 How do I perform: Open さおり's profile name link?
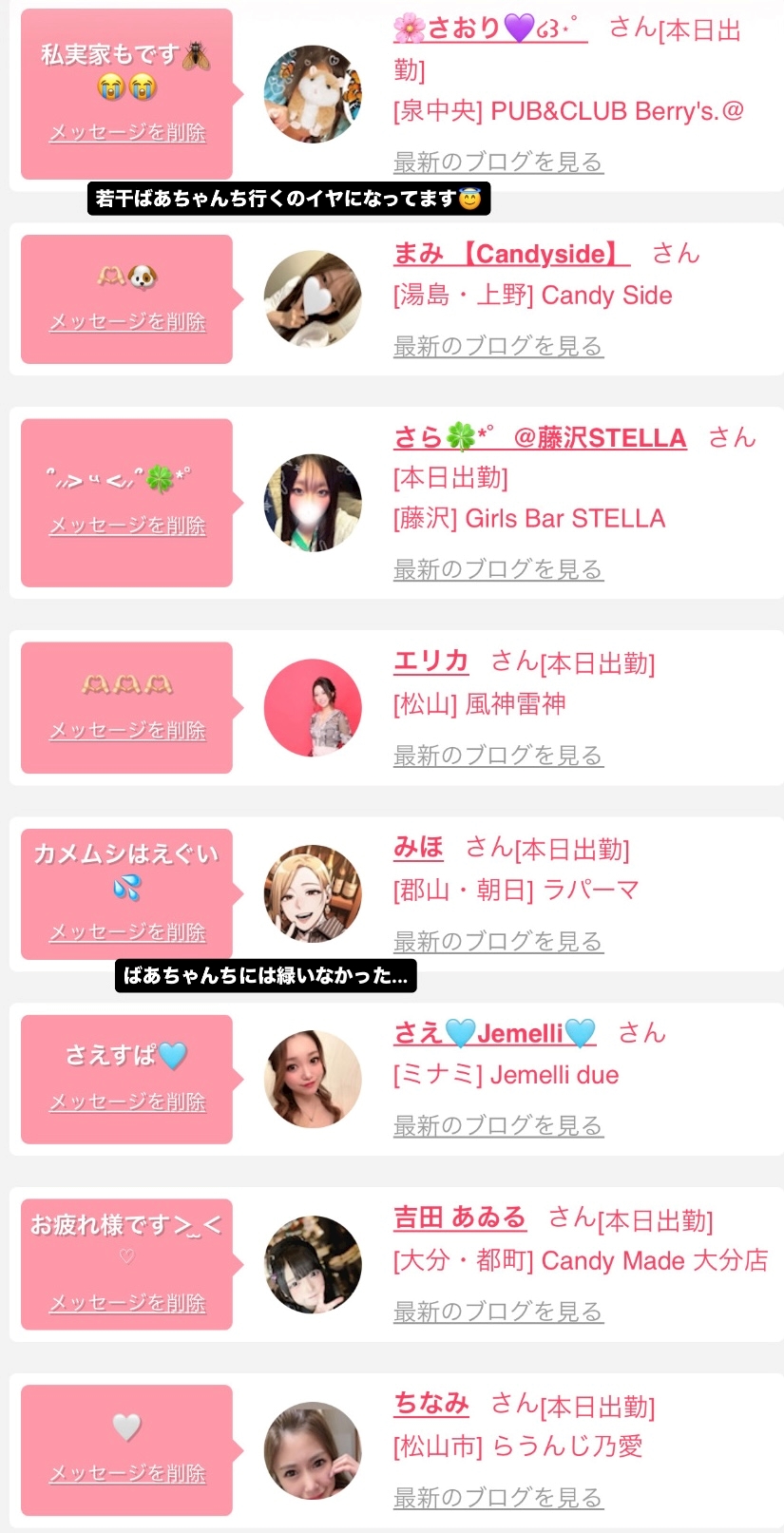pyautogui.click(x=489, y=29)
